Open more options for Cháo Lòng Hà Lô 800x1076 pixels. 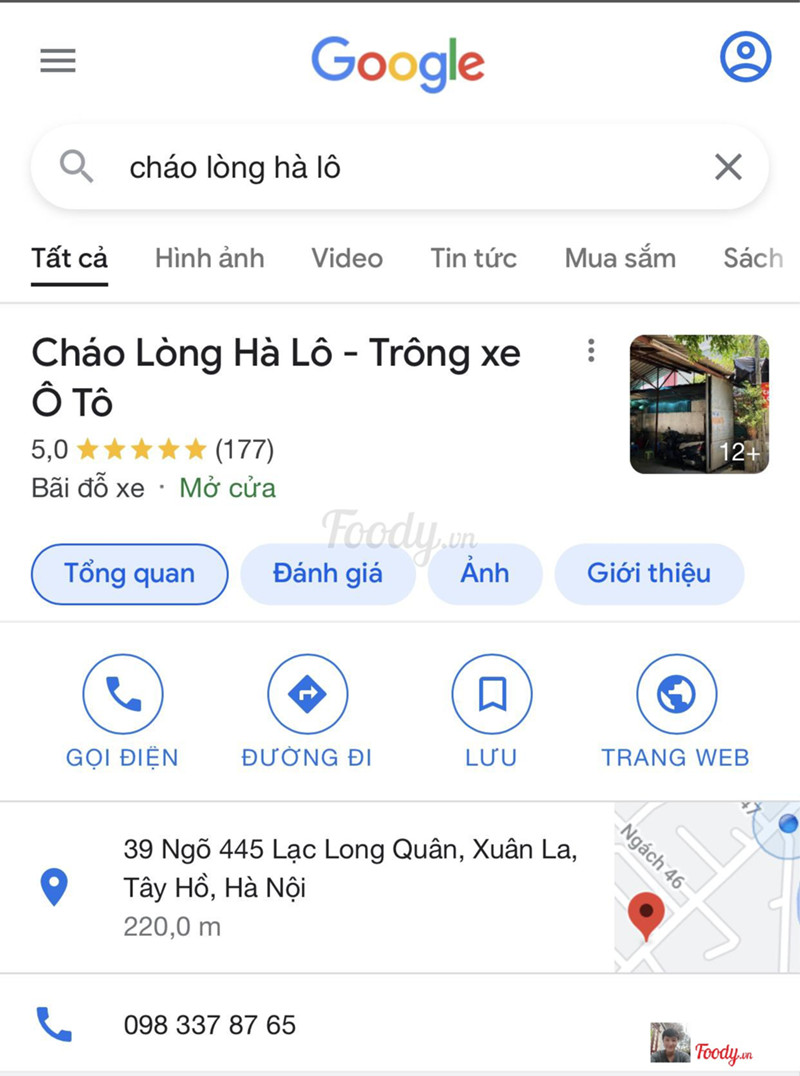click(591, 350)
